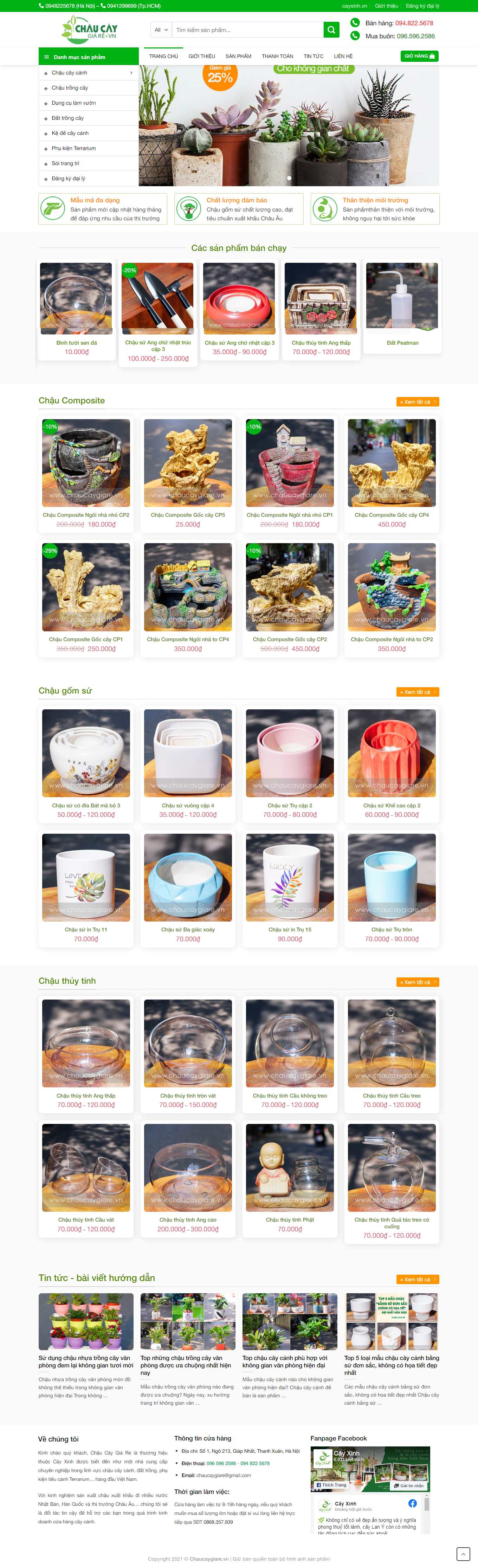Open Chậu thủy tinh Phật product
The image size is (478, 1568).
point(290,1220)
